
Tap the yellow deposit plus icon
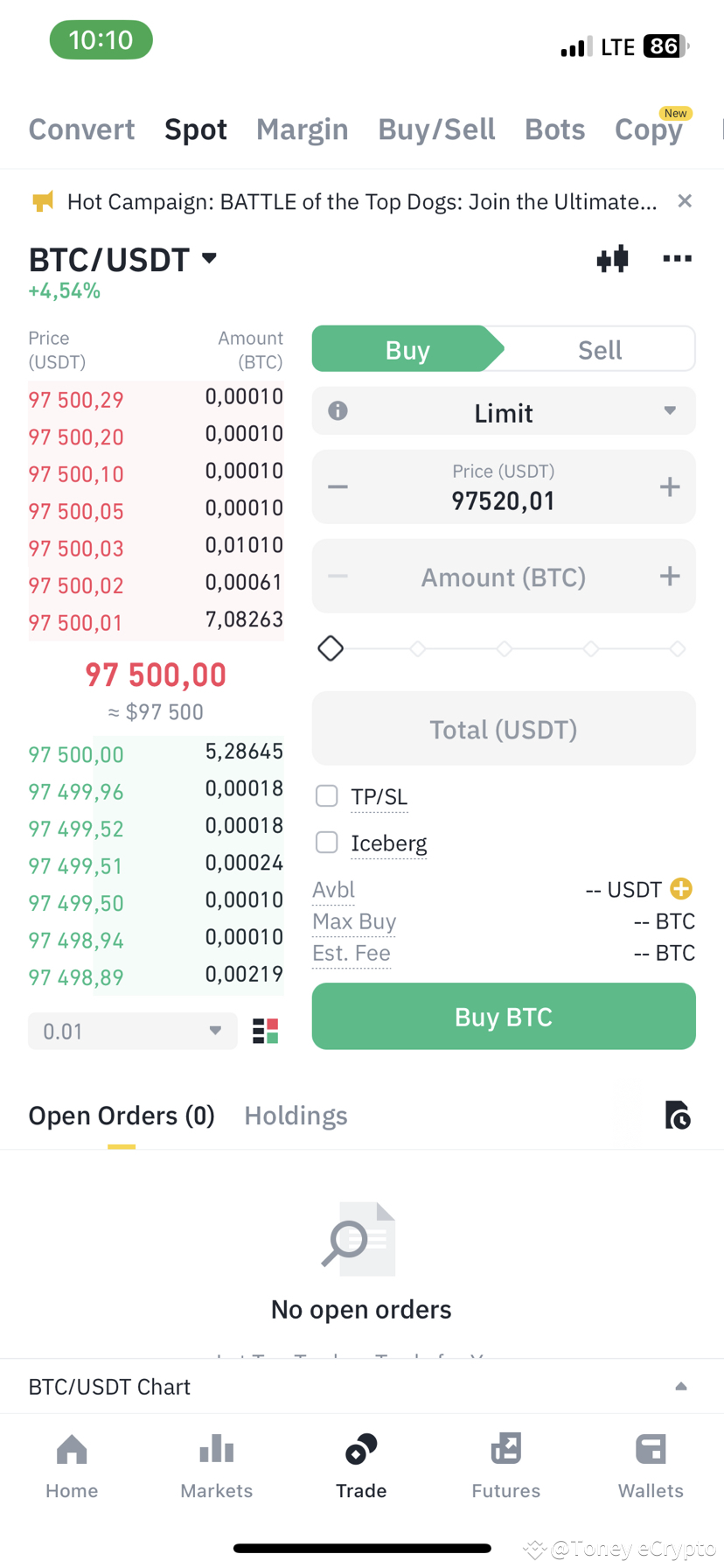[682, 889]
